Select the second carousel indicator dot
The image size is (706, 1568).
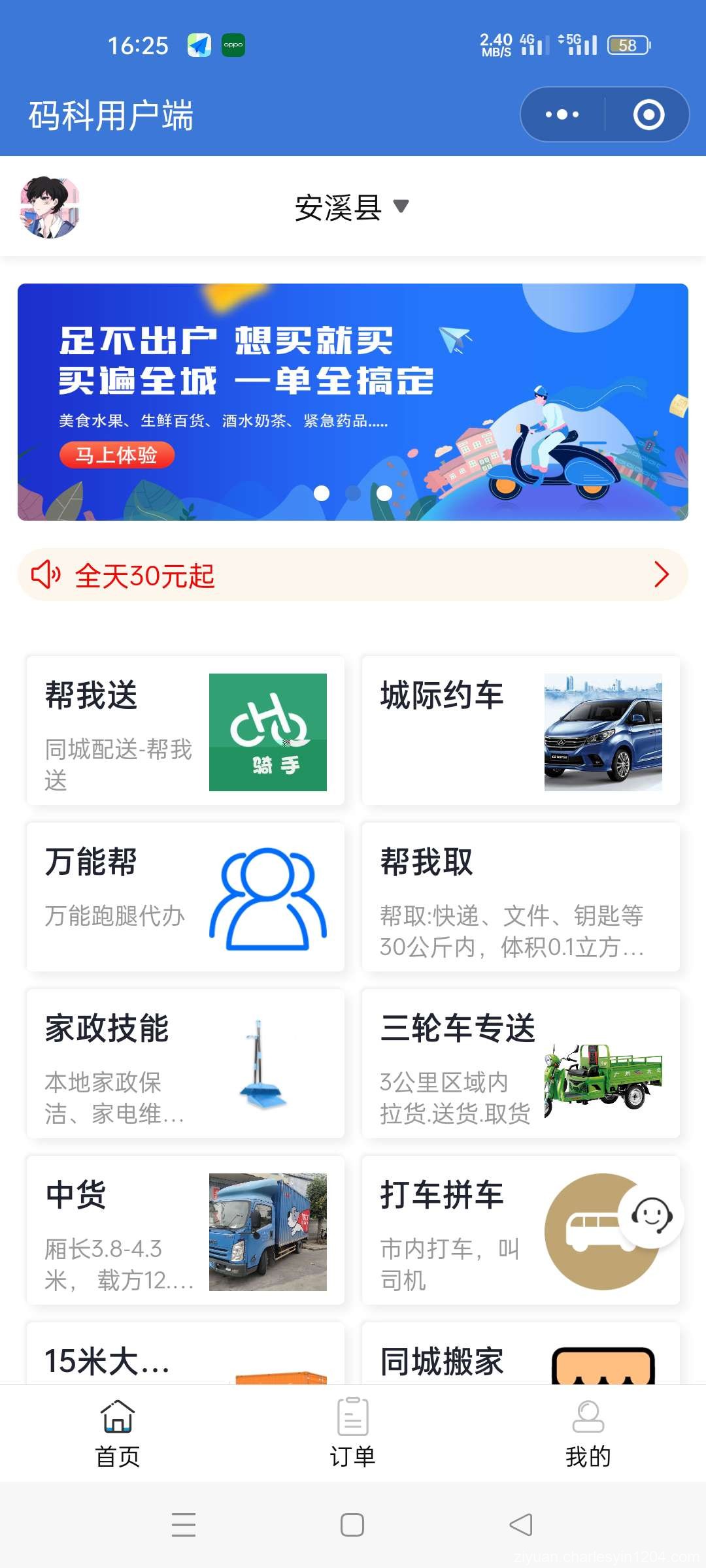point(353,493)
